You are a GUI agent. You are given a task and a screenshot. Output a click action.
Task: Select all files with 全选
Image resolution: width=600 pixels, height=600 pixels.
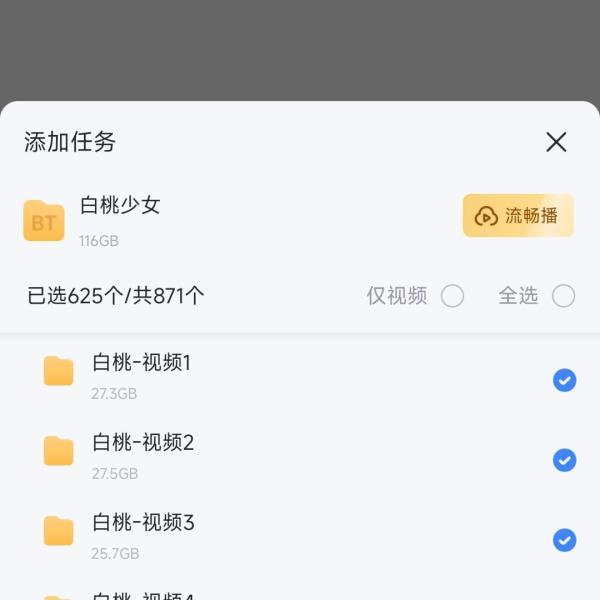tap(563, 296)
